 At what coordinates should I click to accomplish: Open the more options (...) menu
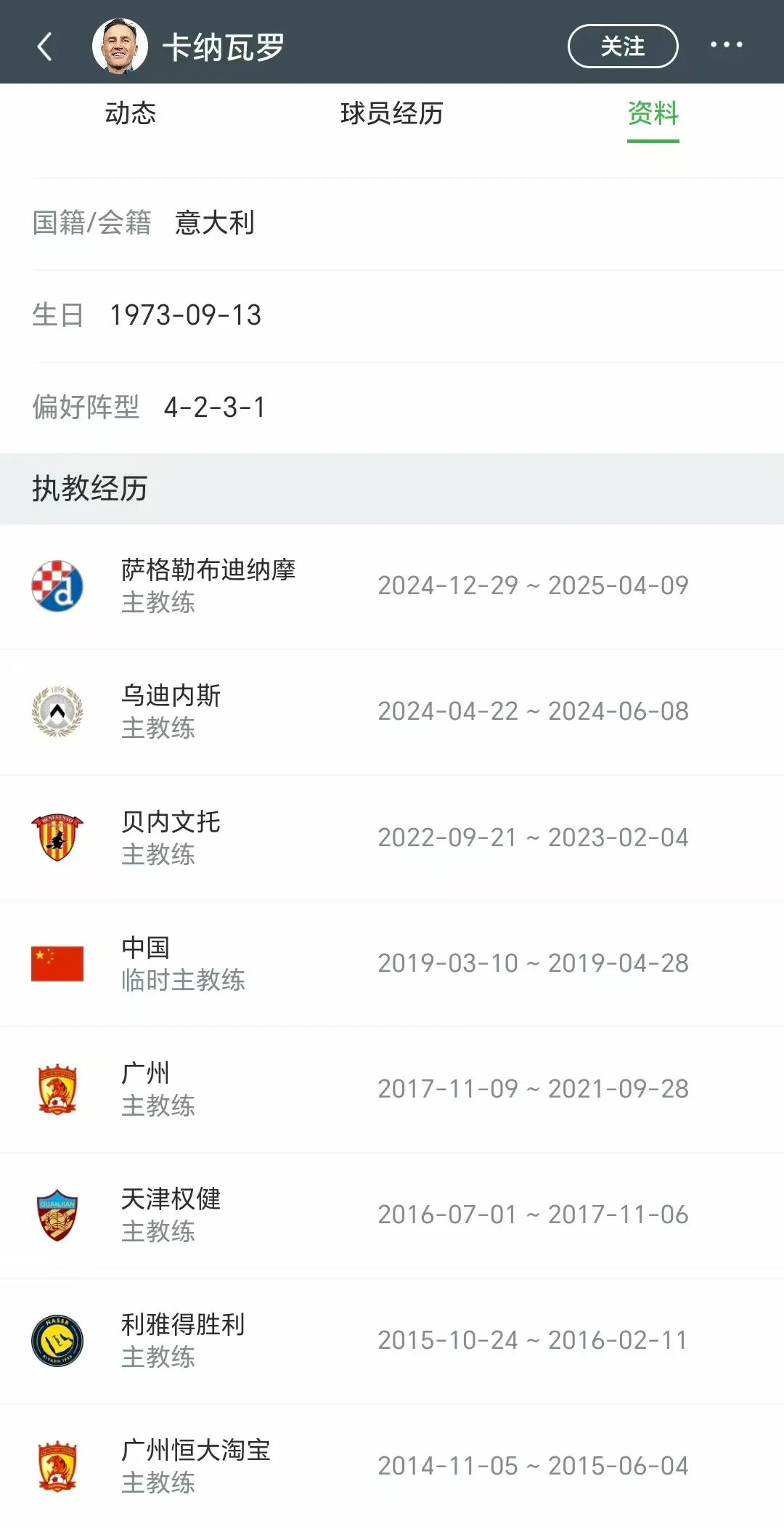(726, 45)
